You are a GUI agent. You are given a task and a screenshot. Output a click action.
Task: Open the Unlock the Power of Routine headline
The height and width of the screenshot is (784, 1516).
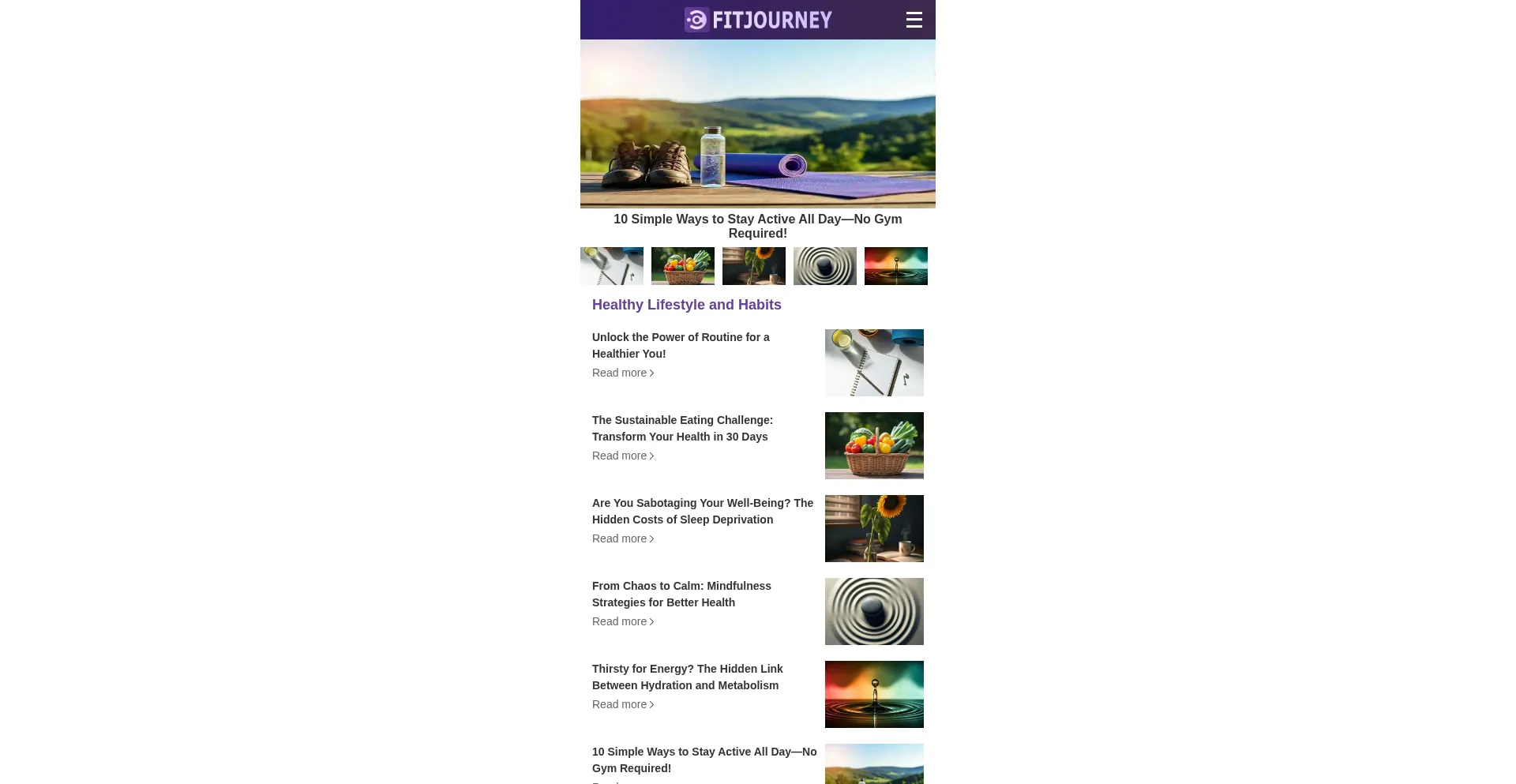(x=681, y=345)
